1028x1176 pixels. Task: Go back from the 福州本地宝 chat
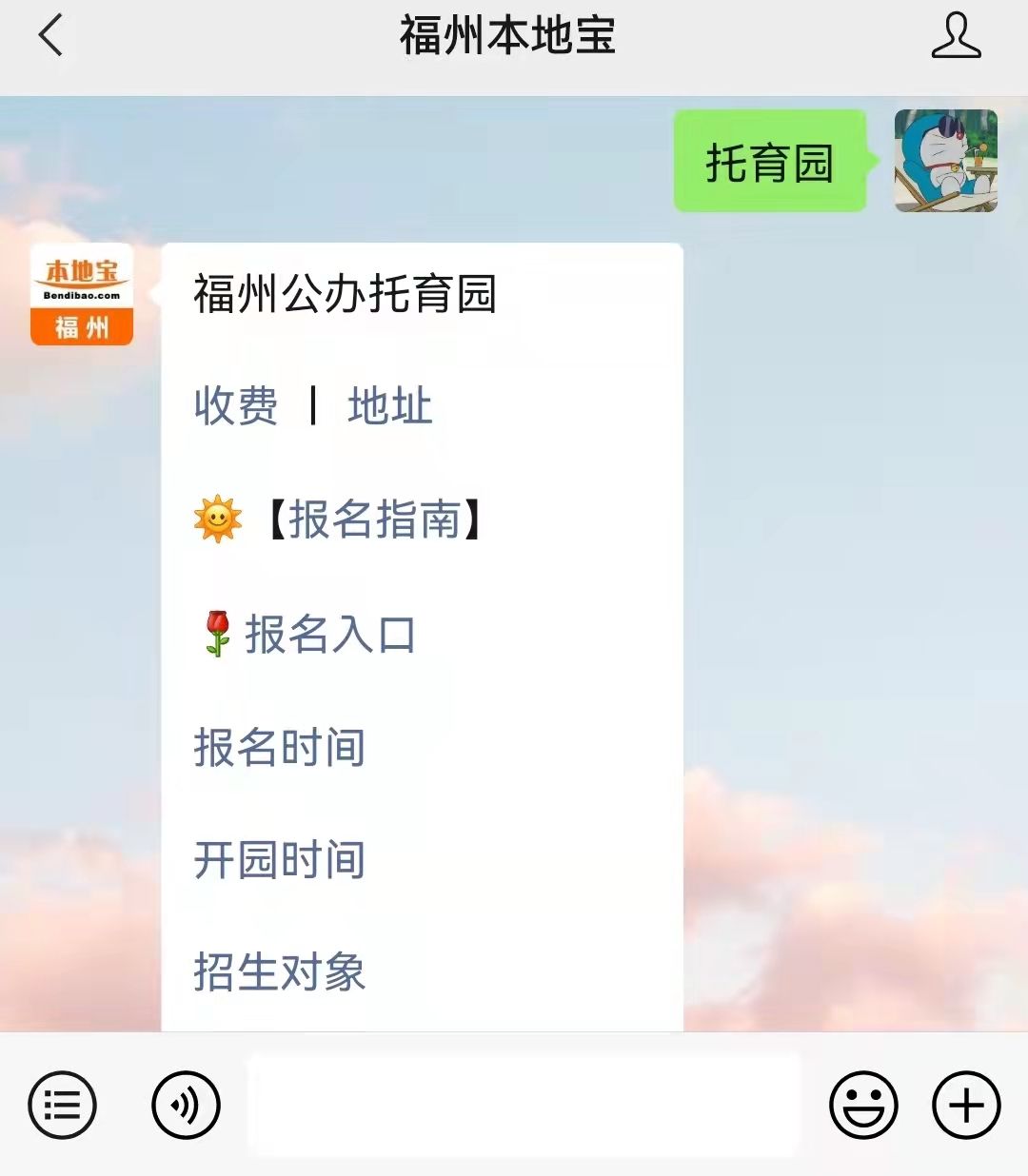(51, 36)
